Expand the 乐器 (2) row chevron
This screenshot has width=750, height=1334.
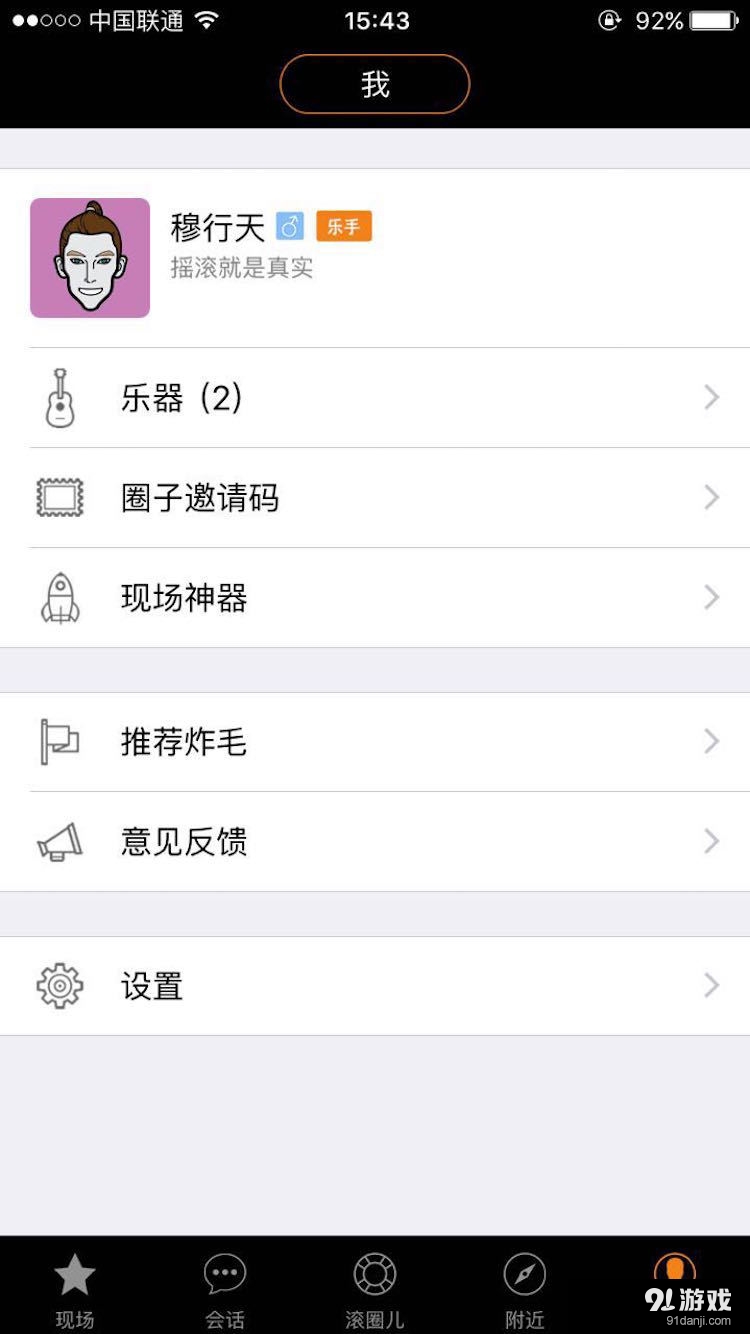pyautogui.click(x=711, y=397)
